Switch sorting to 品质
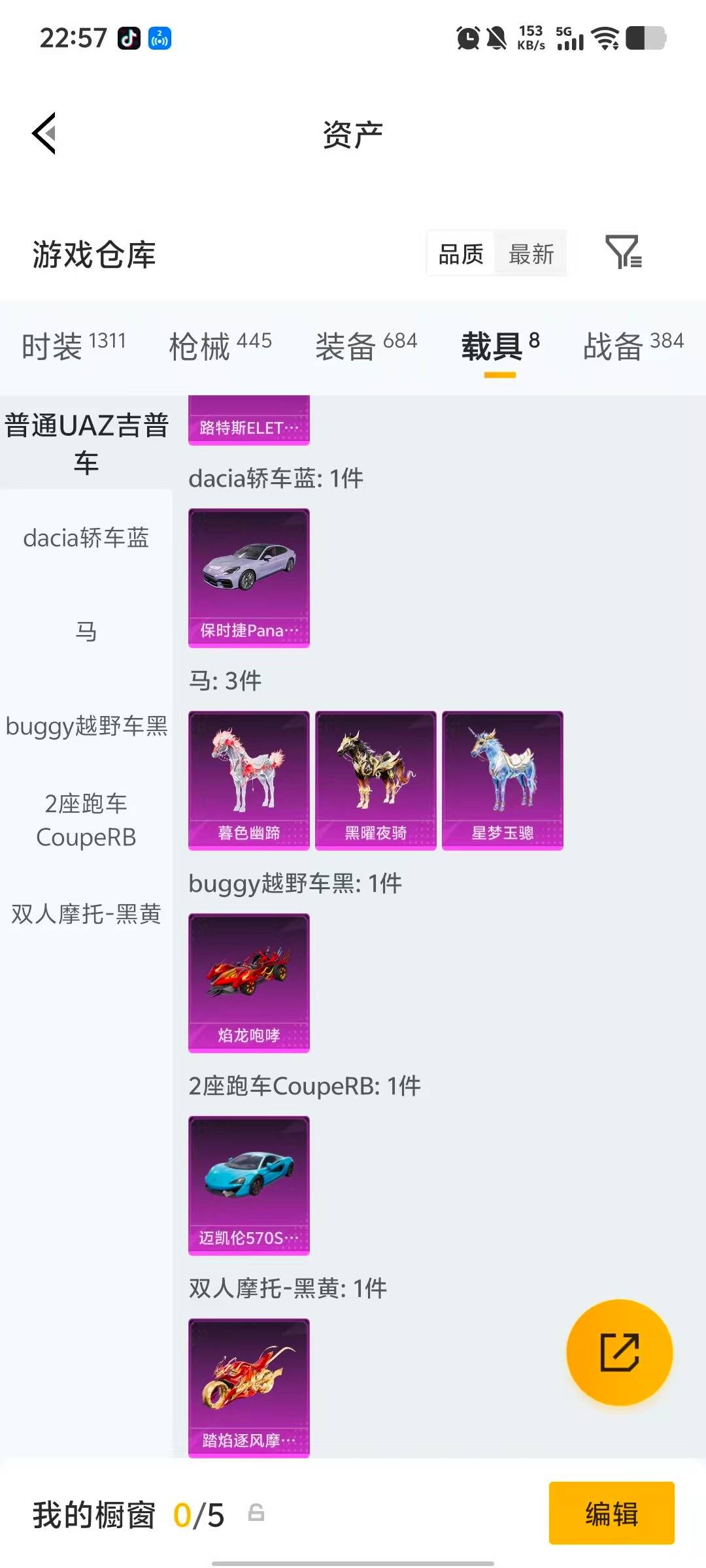 [x=460, y=253]
